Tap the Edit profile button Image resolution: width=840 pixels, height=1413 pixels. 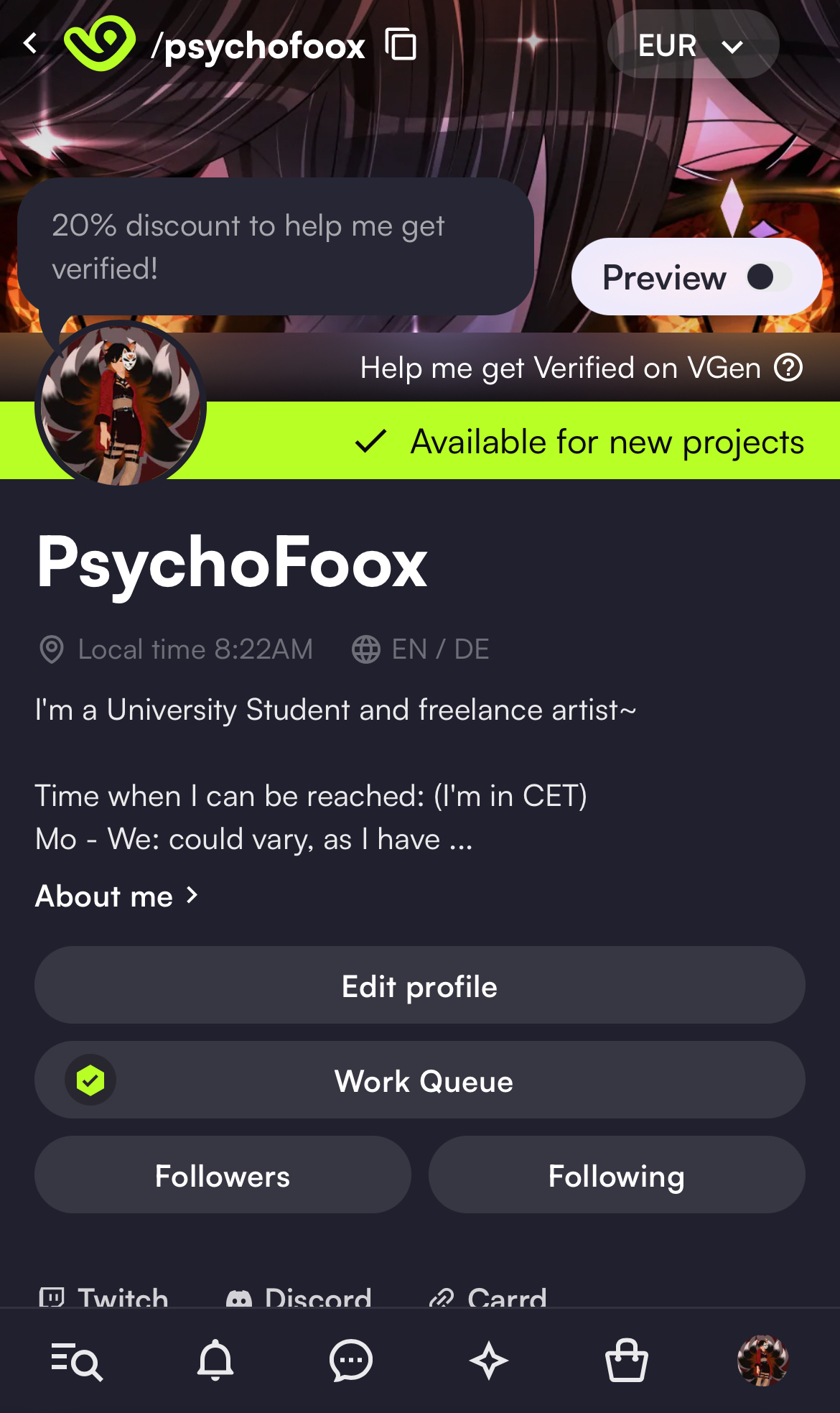419,986
